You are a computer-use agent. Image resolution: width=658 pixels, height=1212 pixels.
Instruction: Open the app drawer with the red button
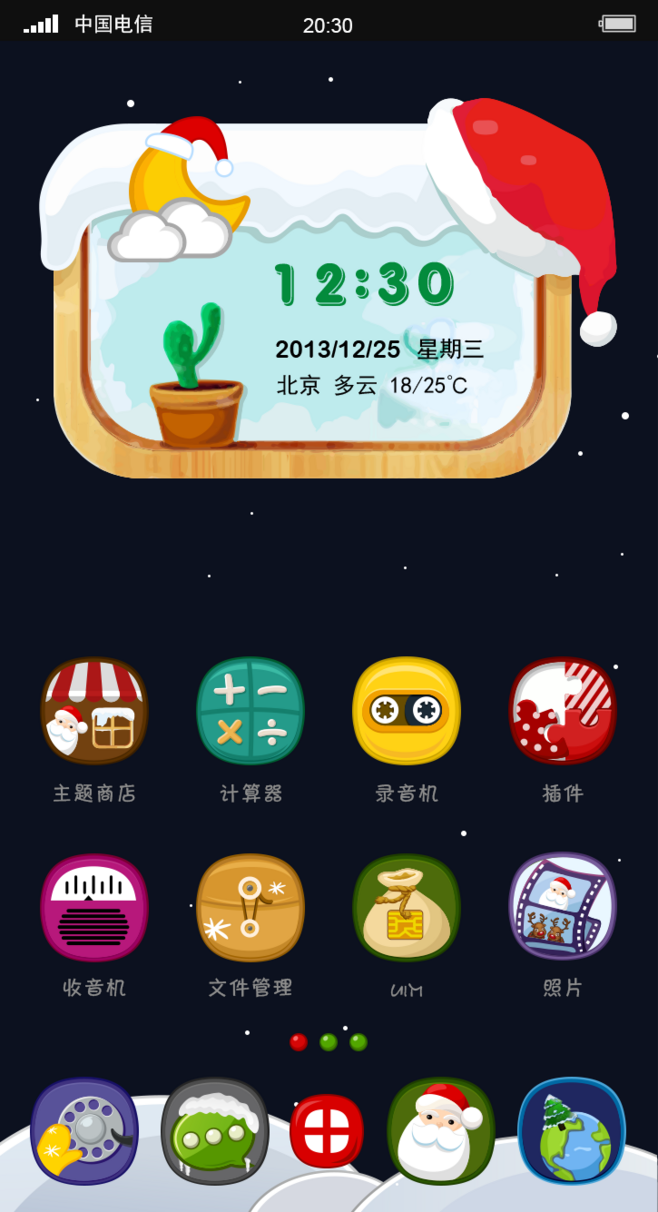(x=327, y=1131)
